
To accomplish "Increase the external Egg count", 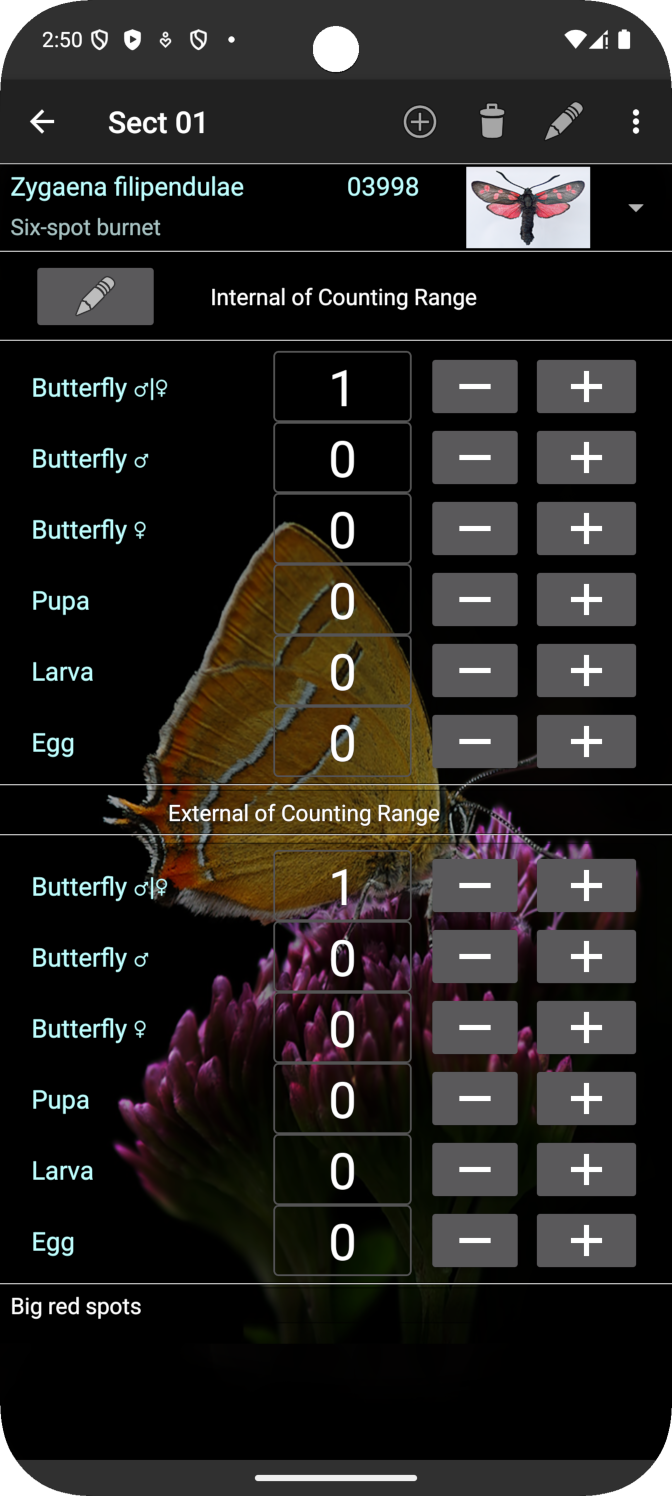I will [x=586, y=1241].
